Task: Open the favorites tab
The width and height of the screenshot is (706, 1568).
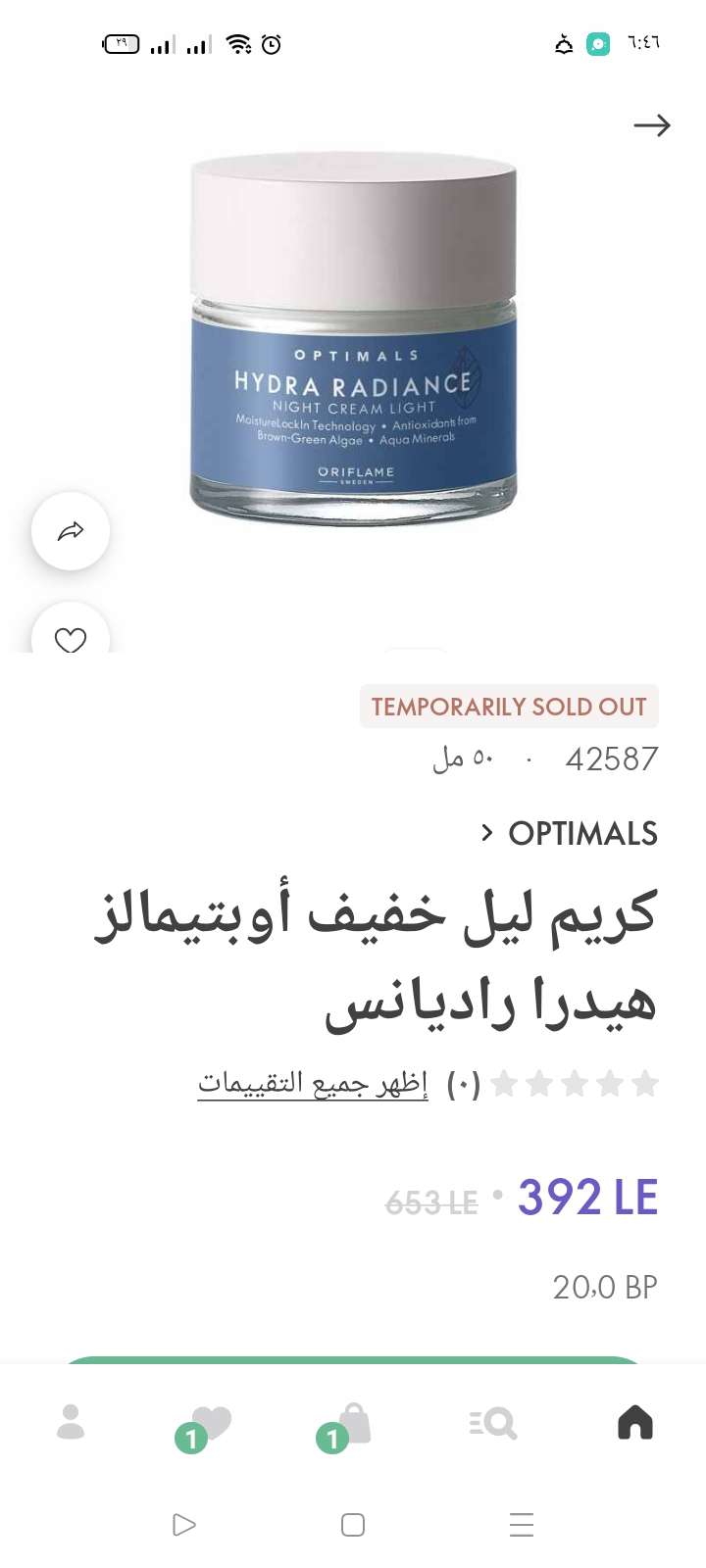Action: click(209, 1424)
